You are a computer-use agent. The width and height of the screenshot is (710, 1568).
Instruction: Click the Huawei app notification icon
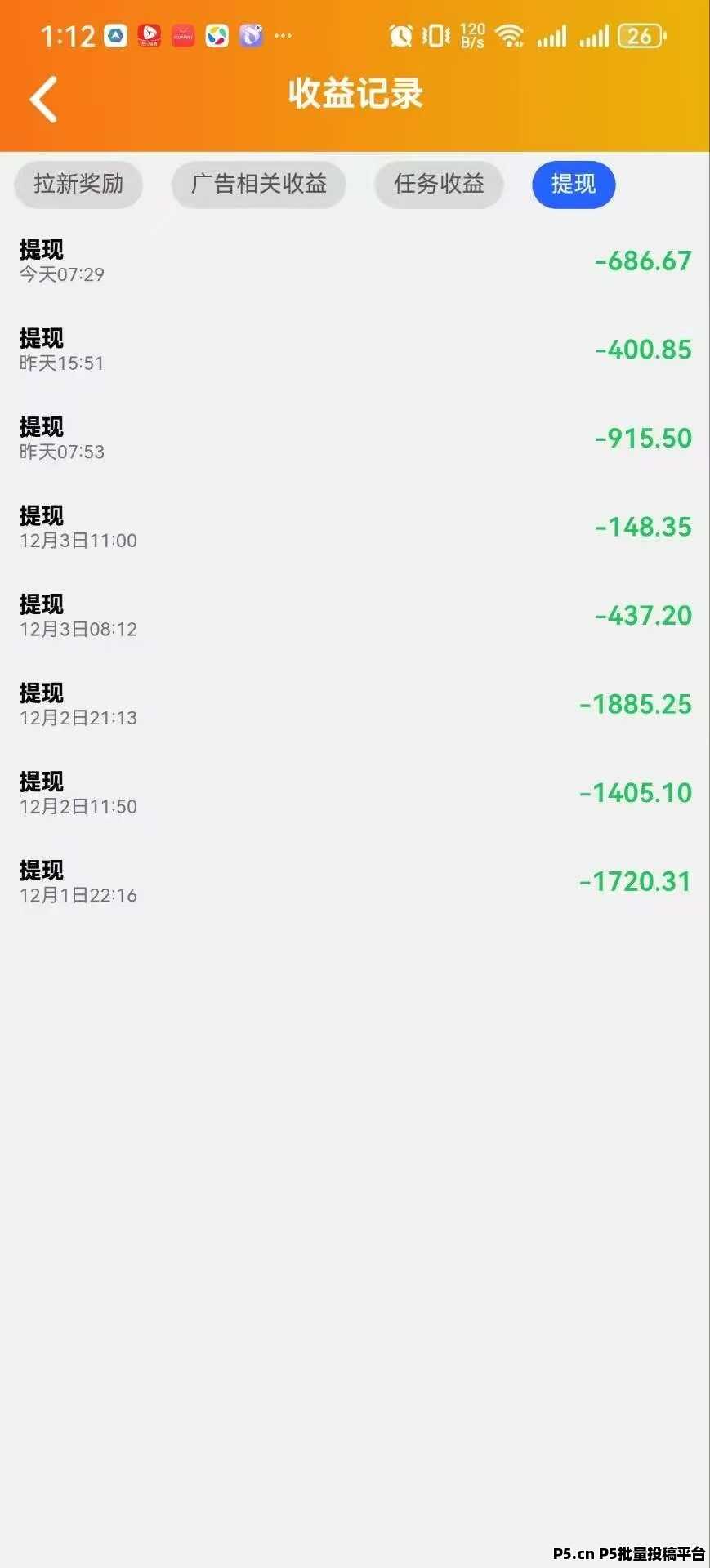[x=182, y=35]
